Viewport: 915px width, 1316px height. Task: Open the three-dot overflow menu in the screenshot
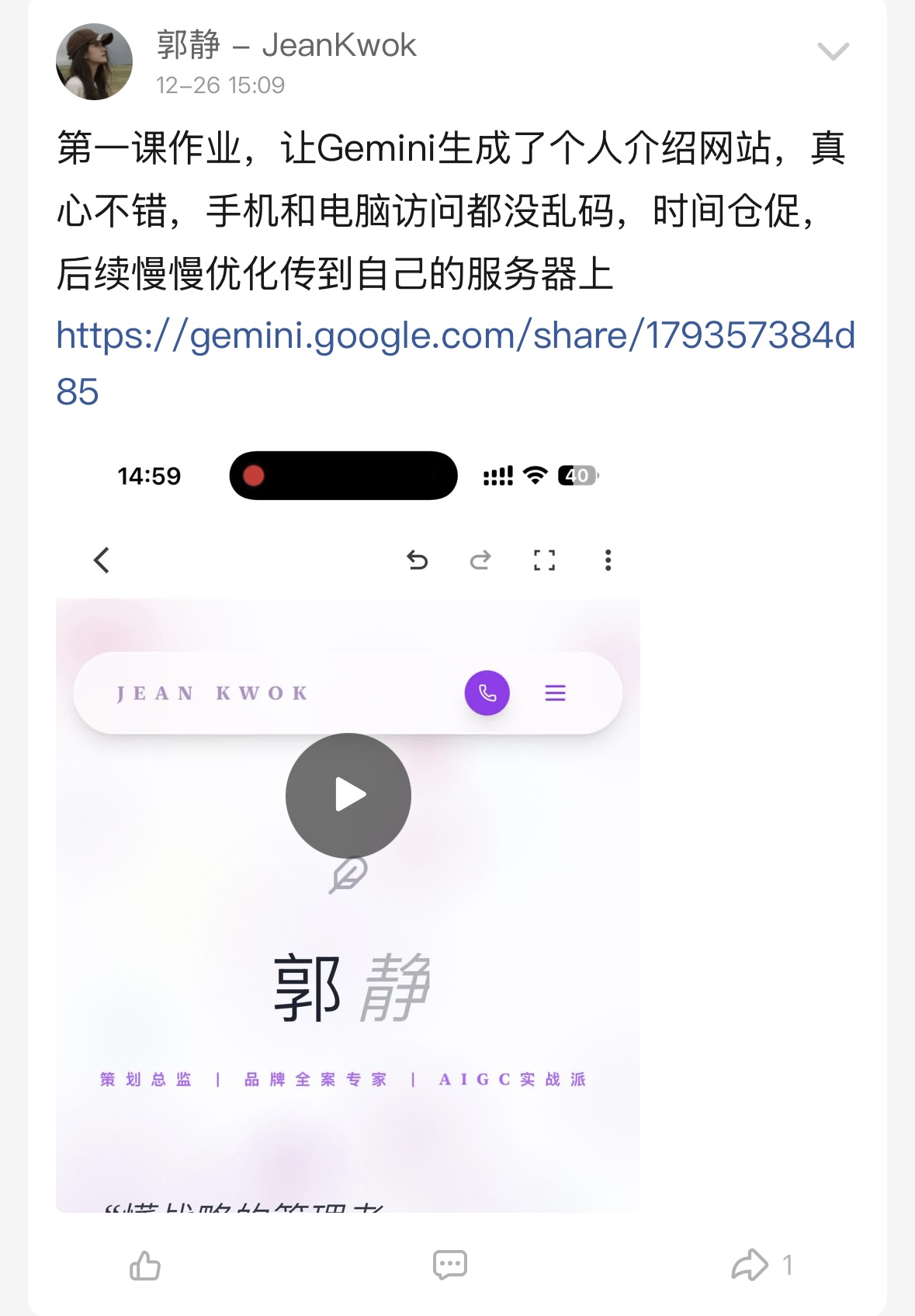(608, 561)
